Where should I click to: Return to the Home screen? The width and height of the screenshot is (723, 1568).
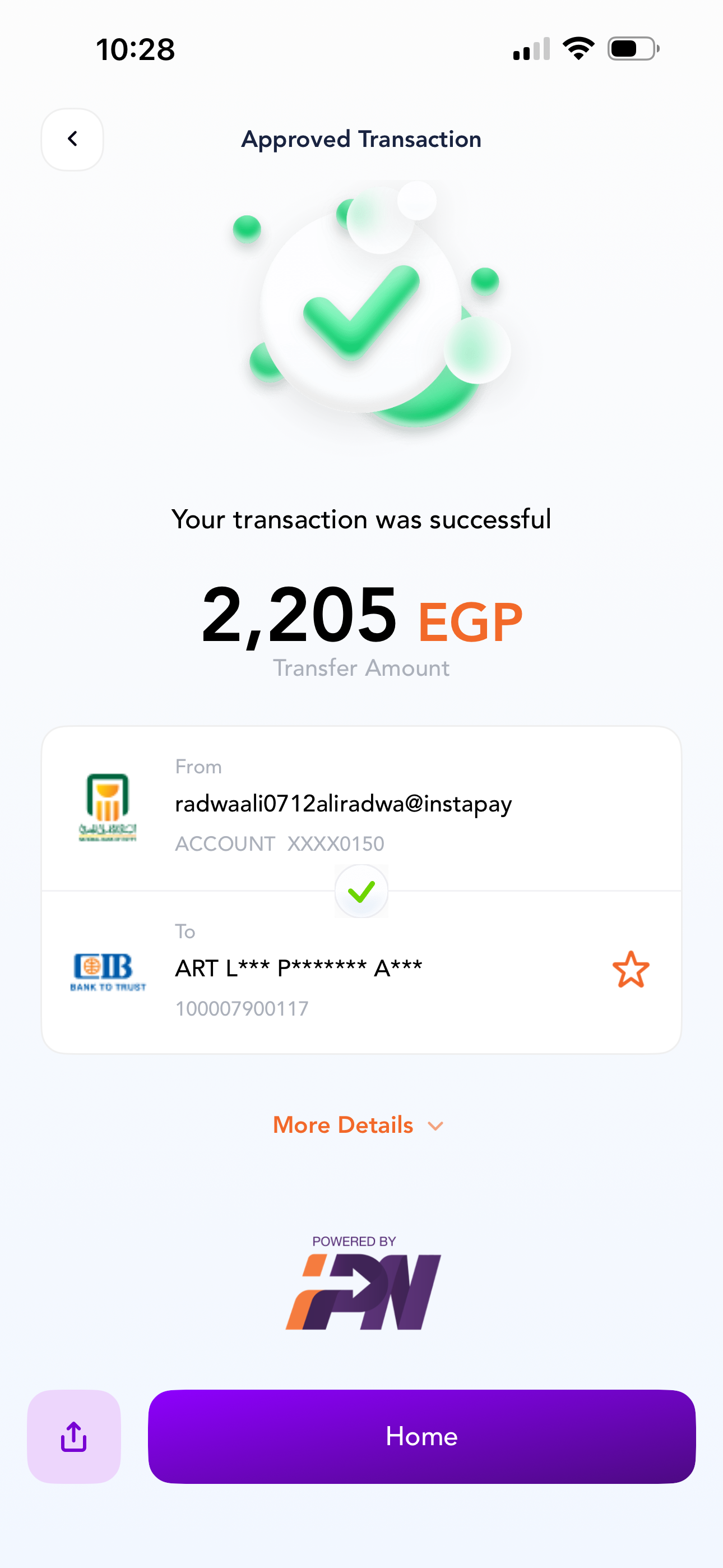(421, 1436)
